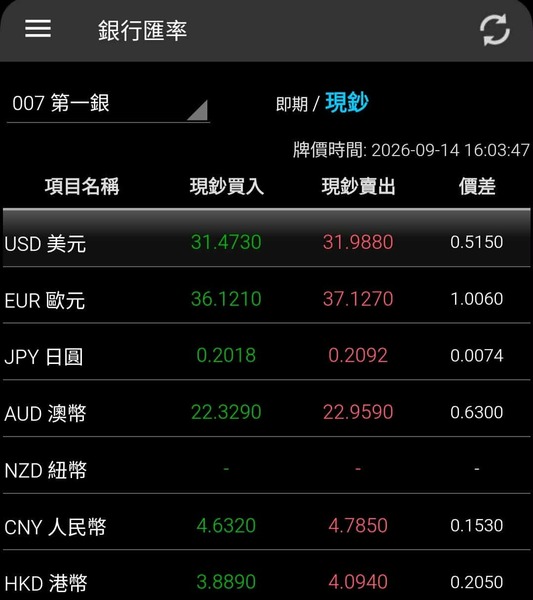
Task: Refresh the exchange rates
Action: point(495,30)
